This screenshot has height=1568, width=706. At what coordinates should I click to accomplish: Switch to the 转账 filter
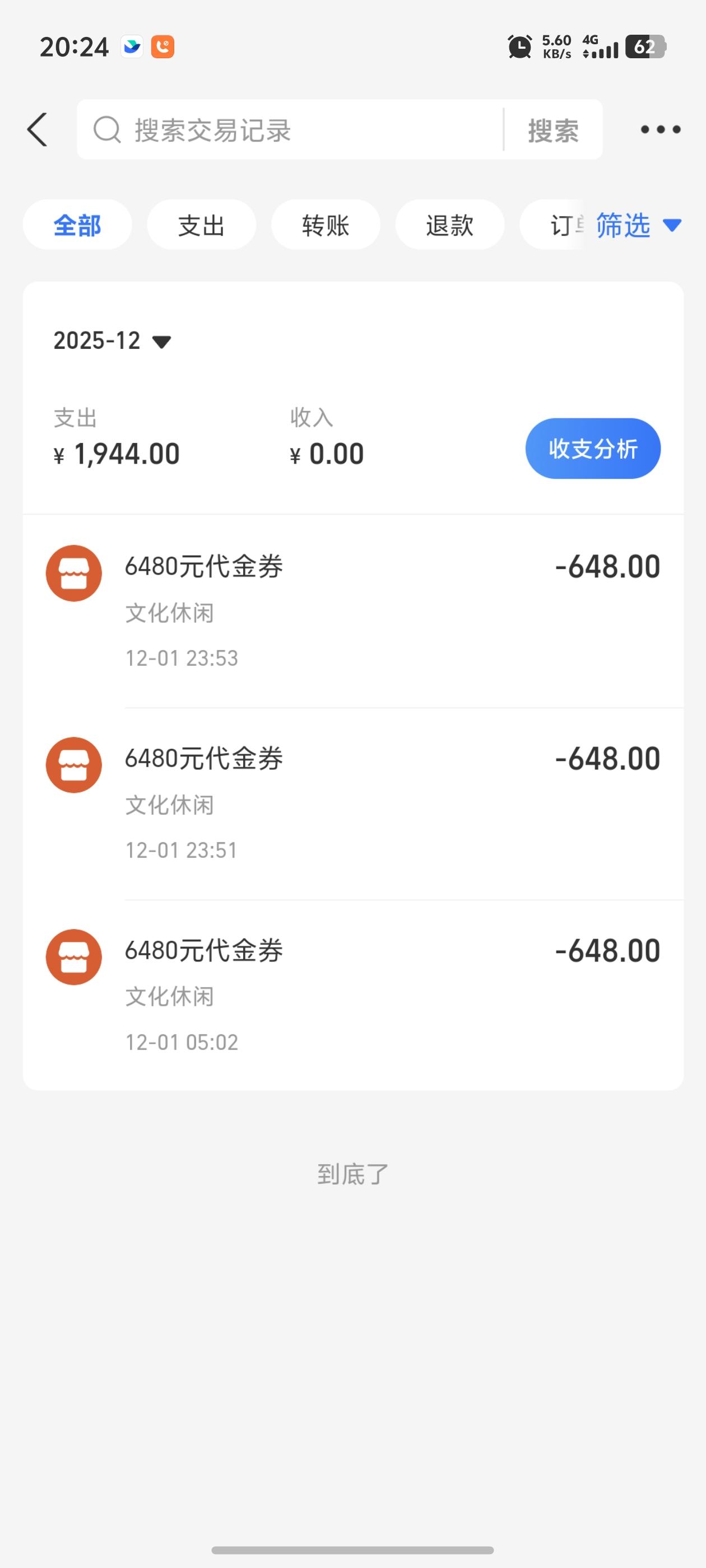[x=326, y=225]
